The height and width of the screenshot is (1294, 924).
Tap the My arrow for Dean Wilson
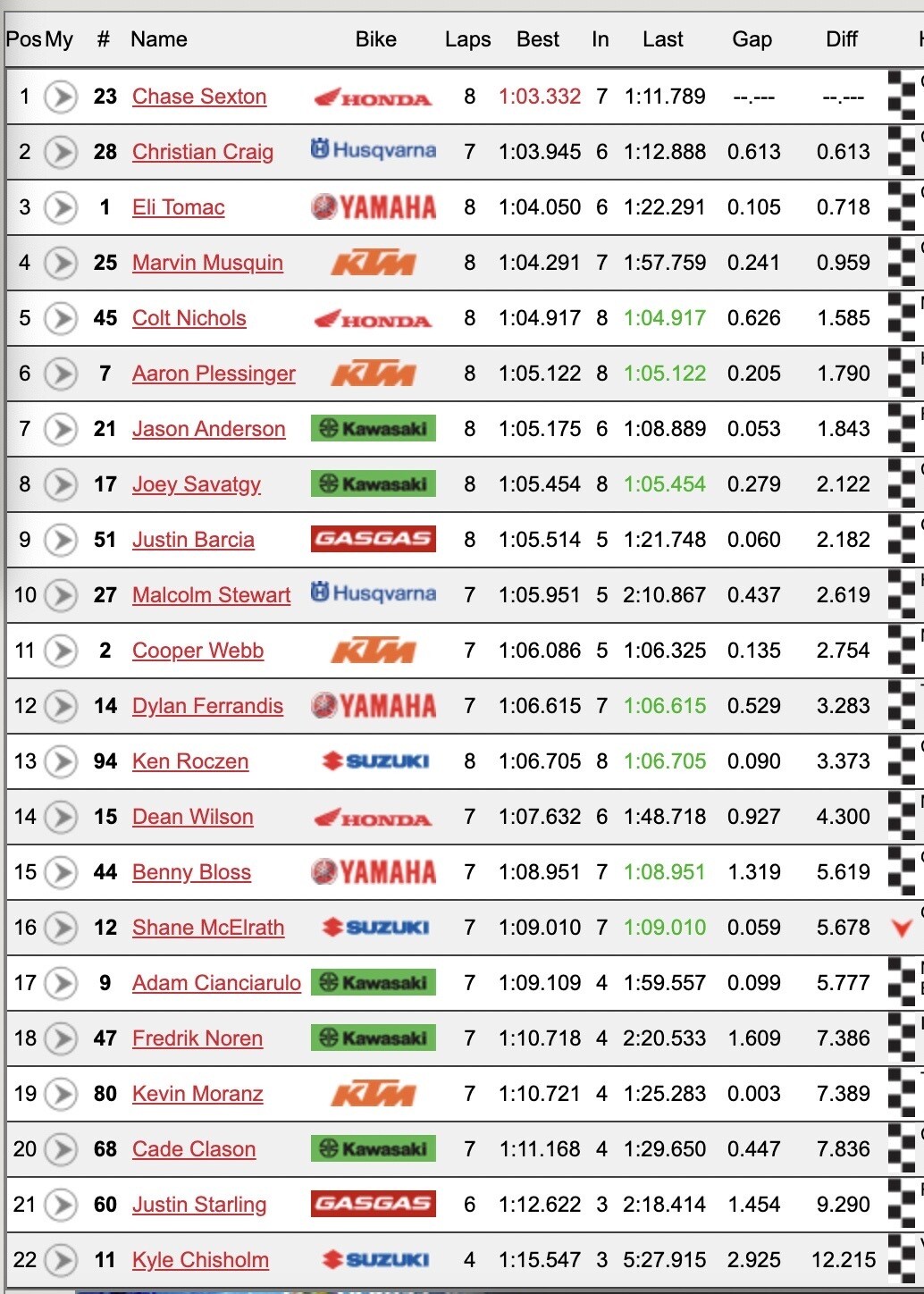point(61,817)
